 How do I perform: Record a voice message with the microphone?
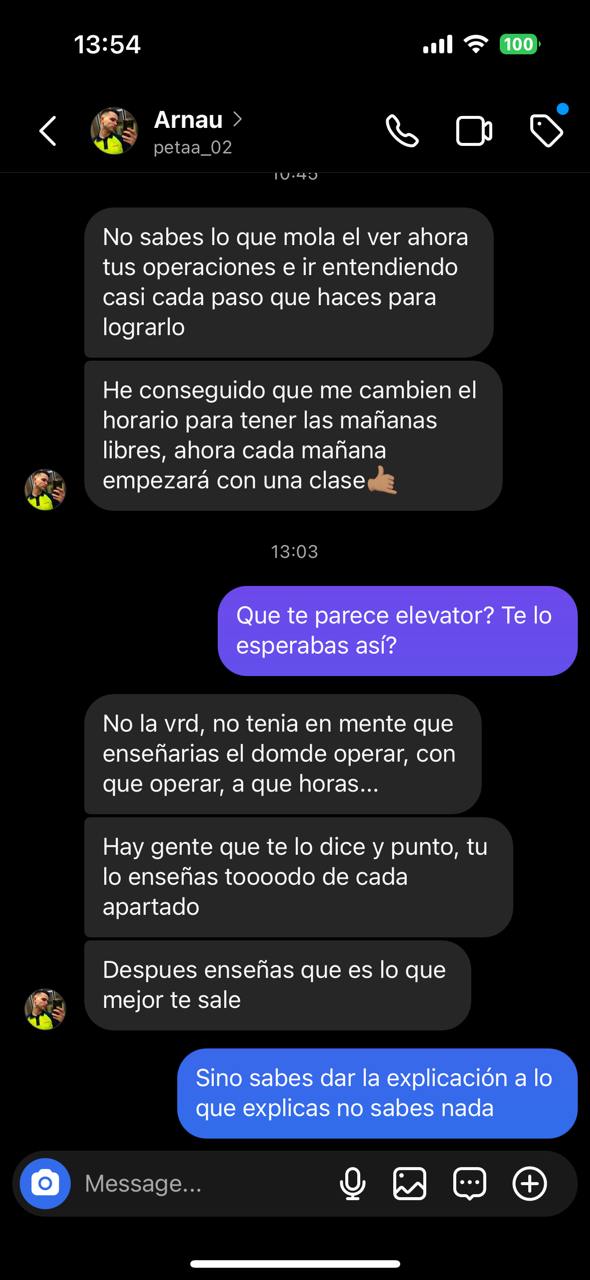[x=352, y=1184]
